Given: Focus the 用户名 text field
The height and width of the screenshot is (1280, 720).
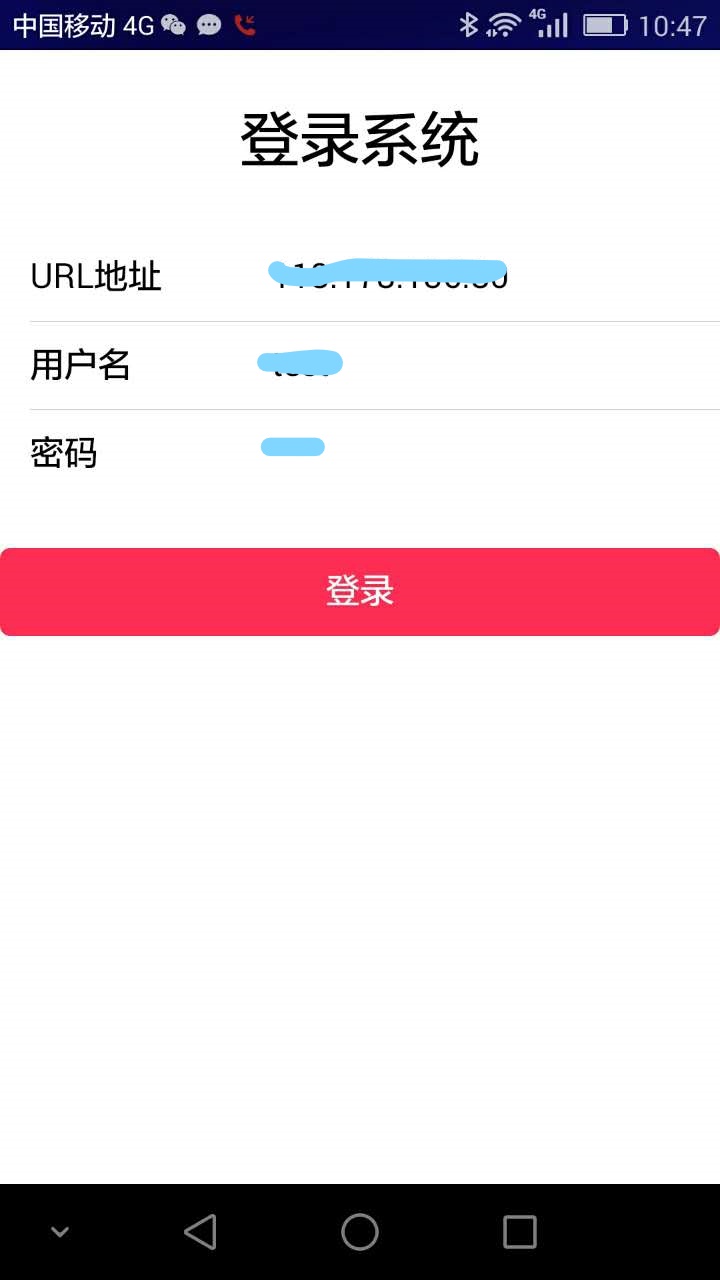Looking at the screenshot, I should [480, 365].
